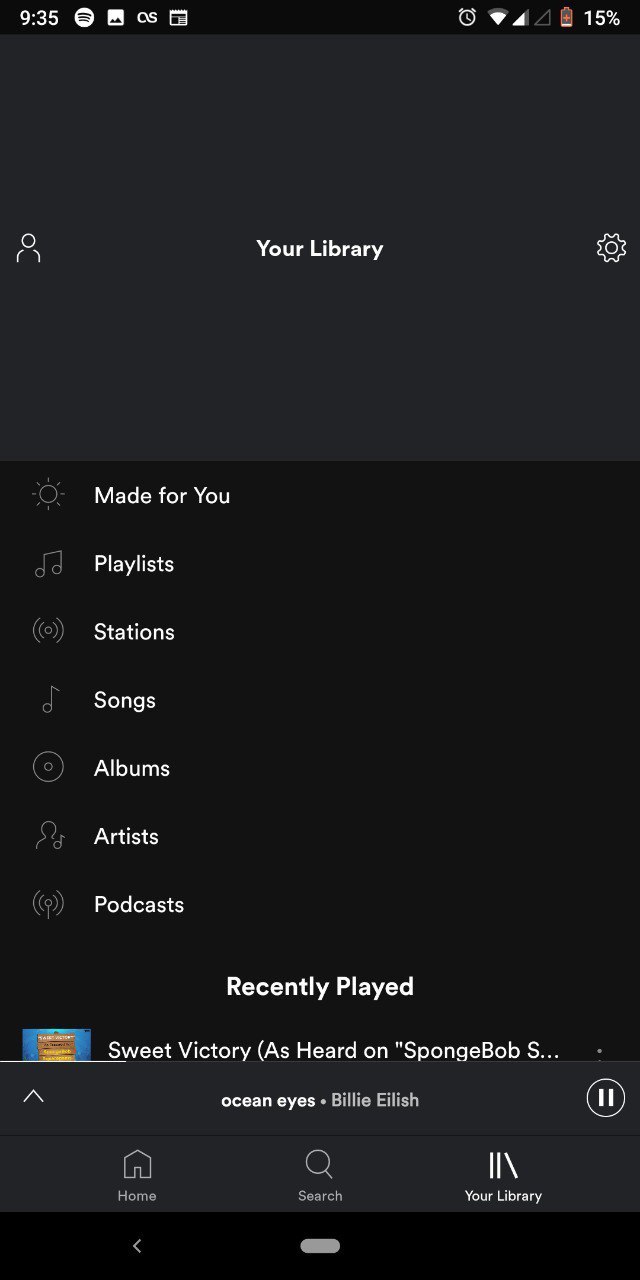
Task: Switch to the Search tab
Action: (x=320, y=1175)
